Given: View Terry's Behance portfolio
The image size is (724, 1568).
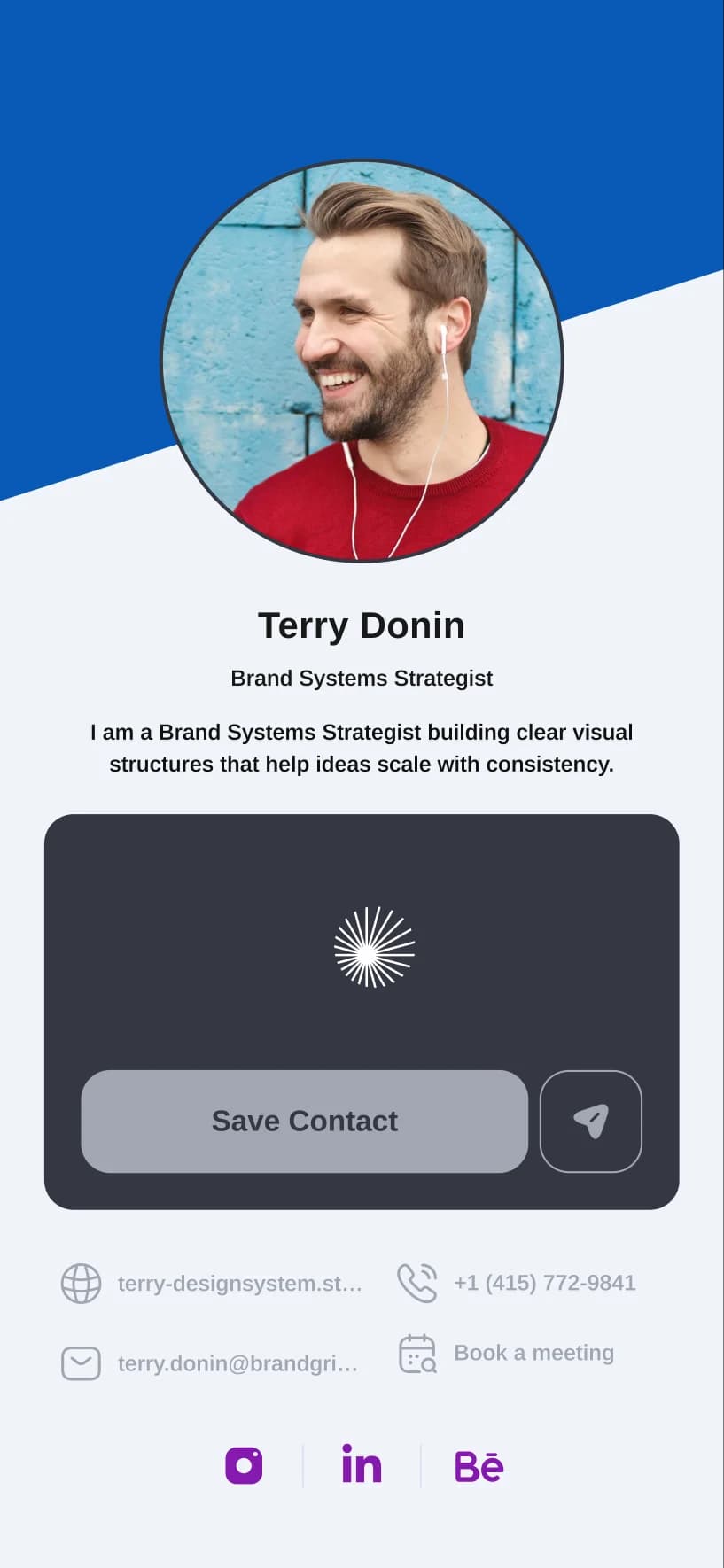Looking at the screenshot, I should 479,1466.
